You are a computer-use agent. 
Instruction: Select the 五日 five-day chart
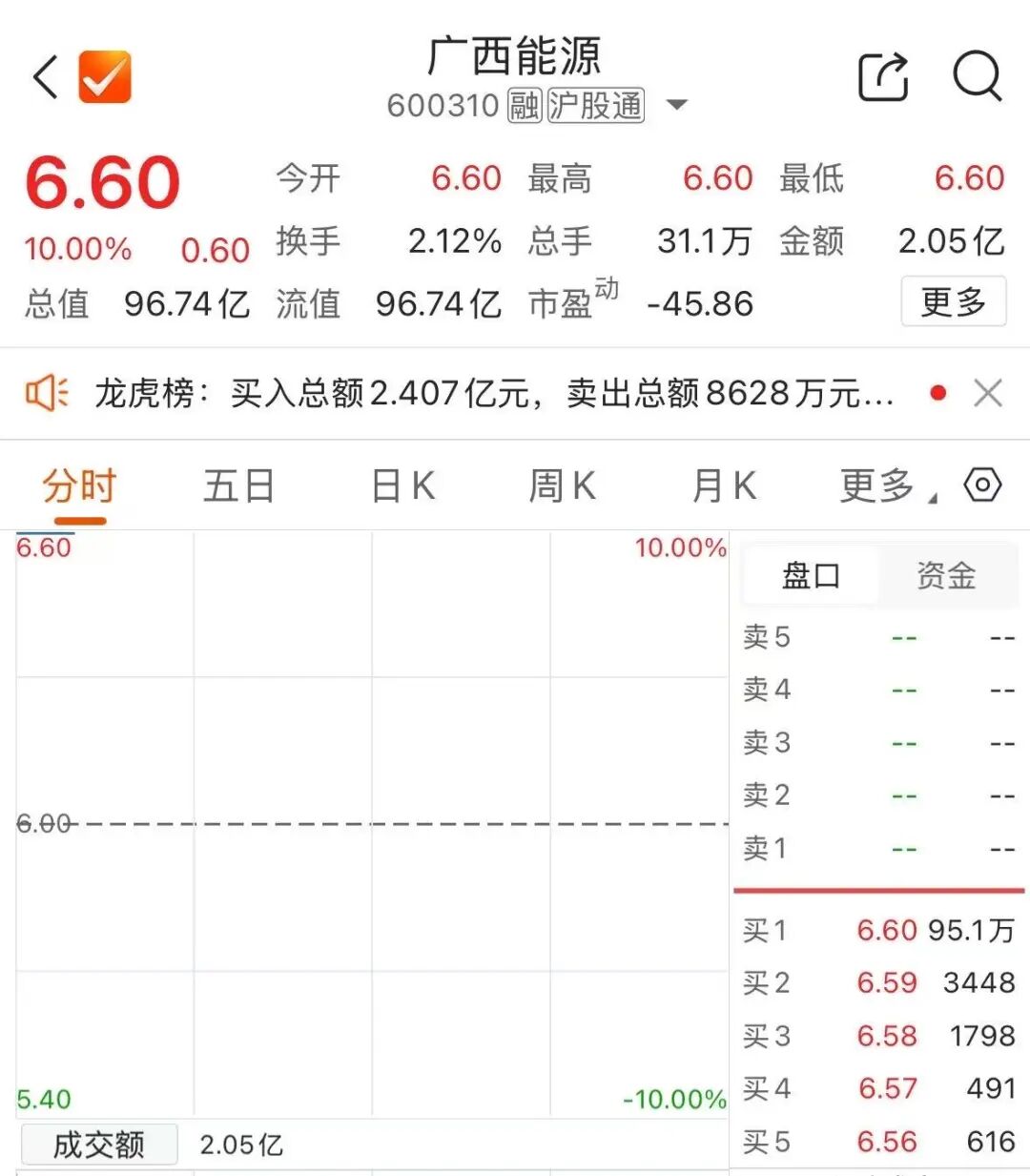pyautogui.click(x=238, y=485)
